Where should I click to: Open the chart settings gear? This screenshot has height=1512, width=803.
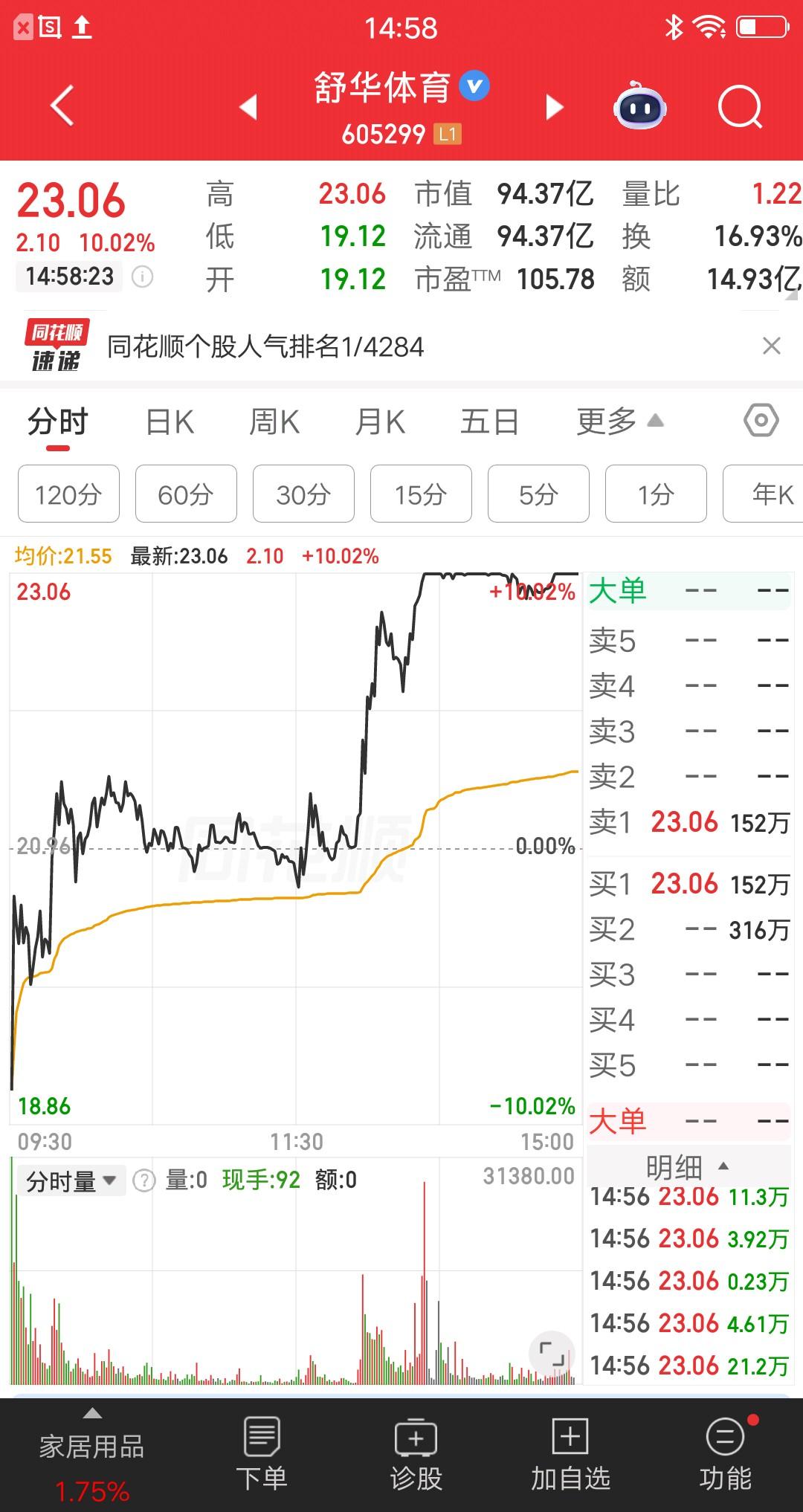pyautogui.click(x=761, y=421)
